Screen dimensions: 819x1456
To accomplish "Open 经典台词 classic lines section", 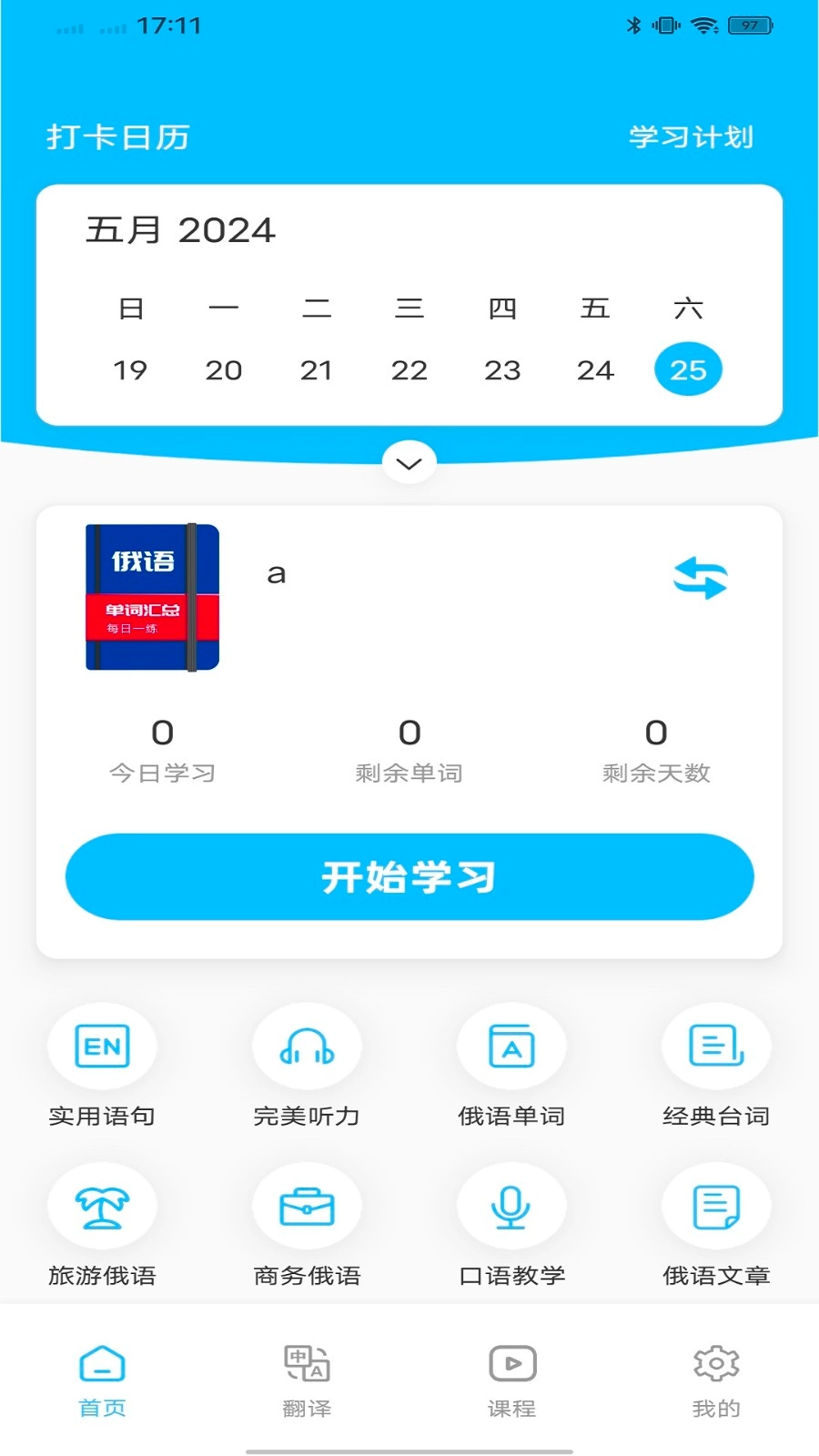I will click(x=716, y=1069).
